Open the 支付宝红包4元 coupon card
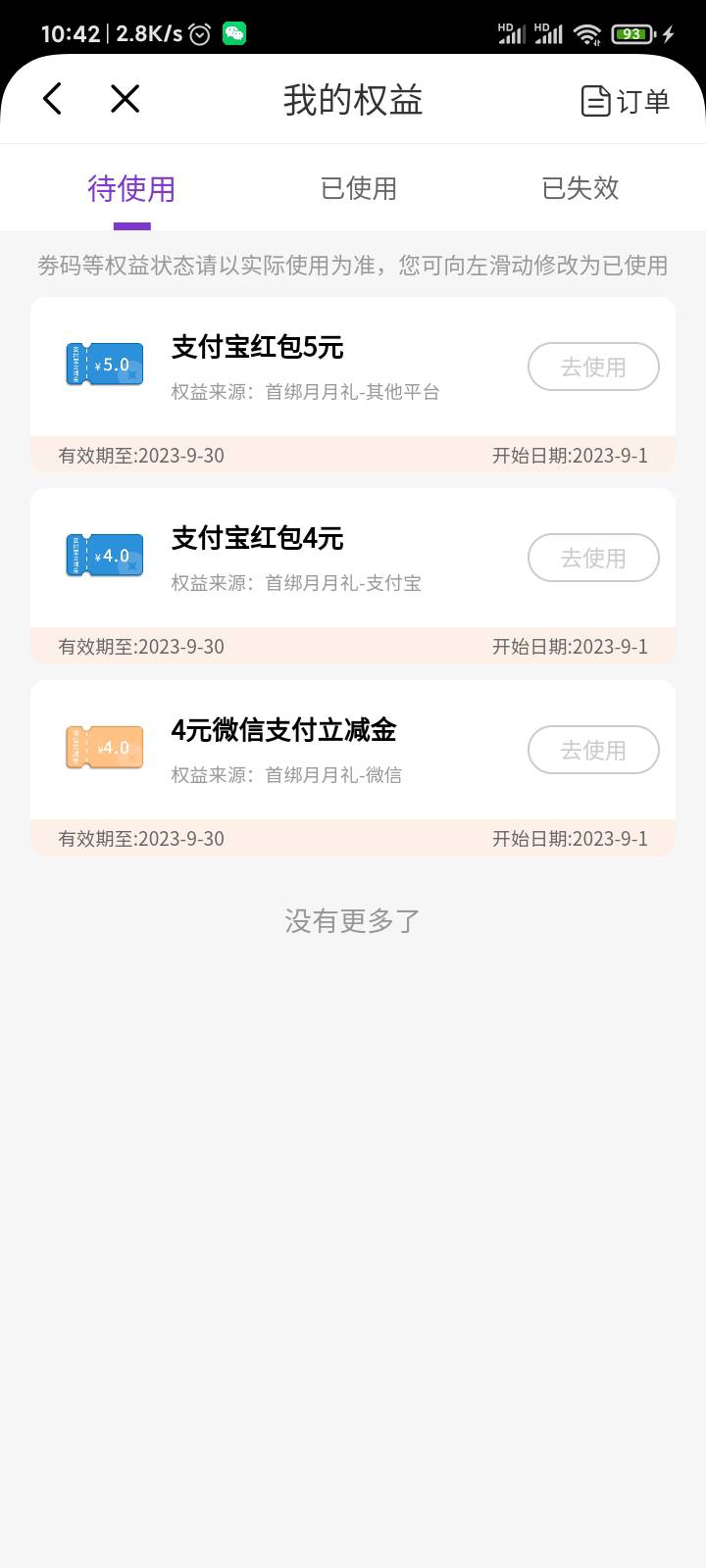The image size is (706, 1568). point(294,559)
